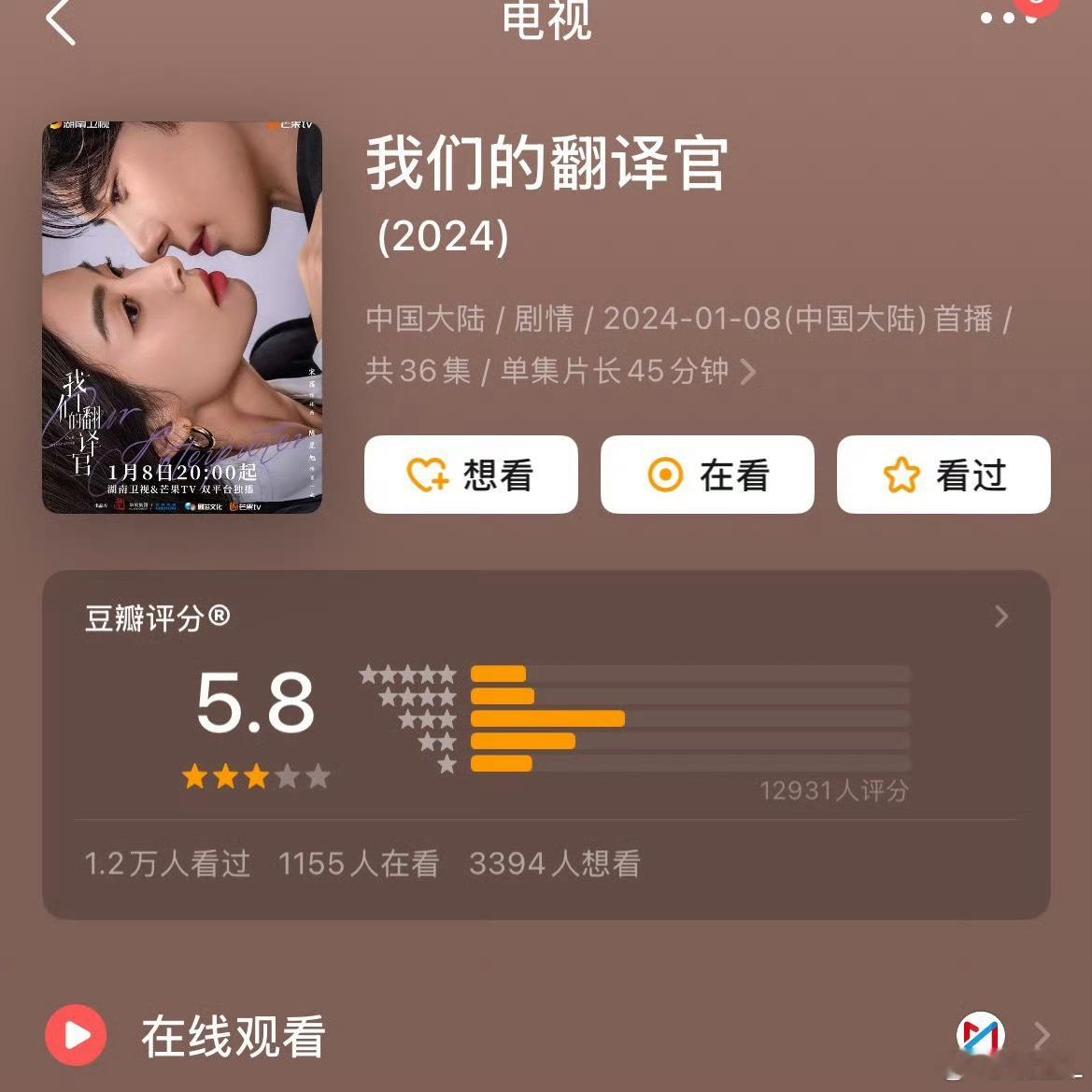The width and height of the screenshot is (1092, 1092).
Task: Mark the show as 想看
Action: click(471, 475)
